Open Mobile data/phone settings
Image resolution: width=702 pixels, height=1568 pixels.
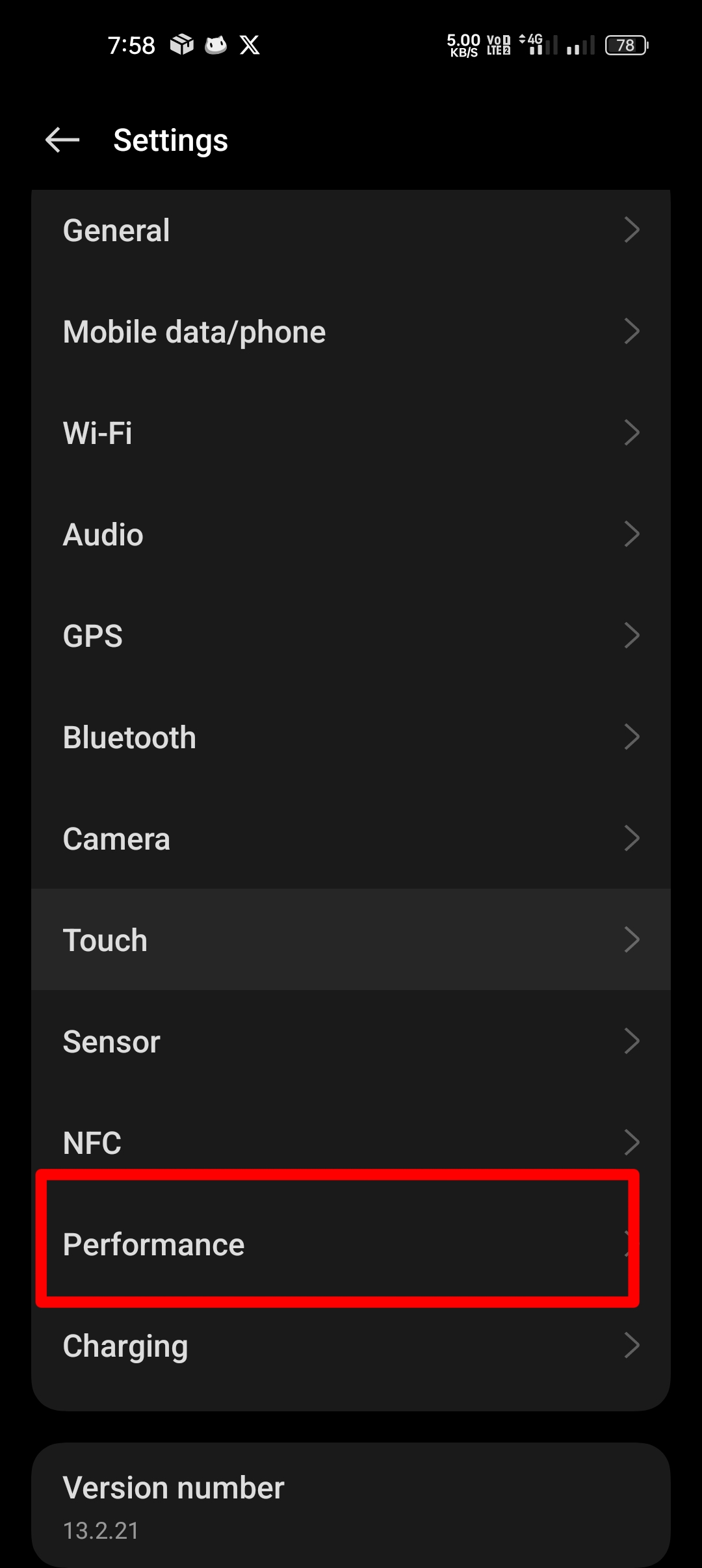[351, 332]
